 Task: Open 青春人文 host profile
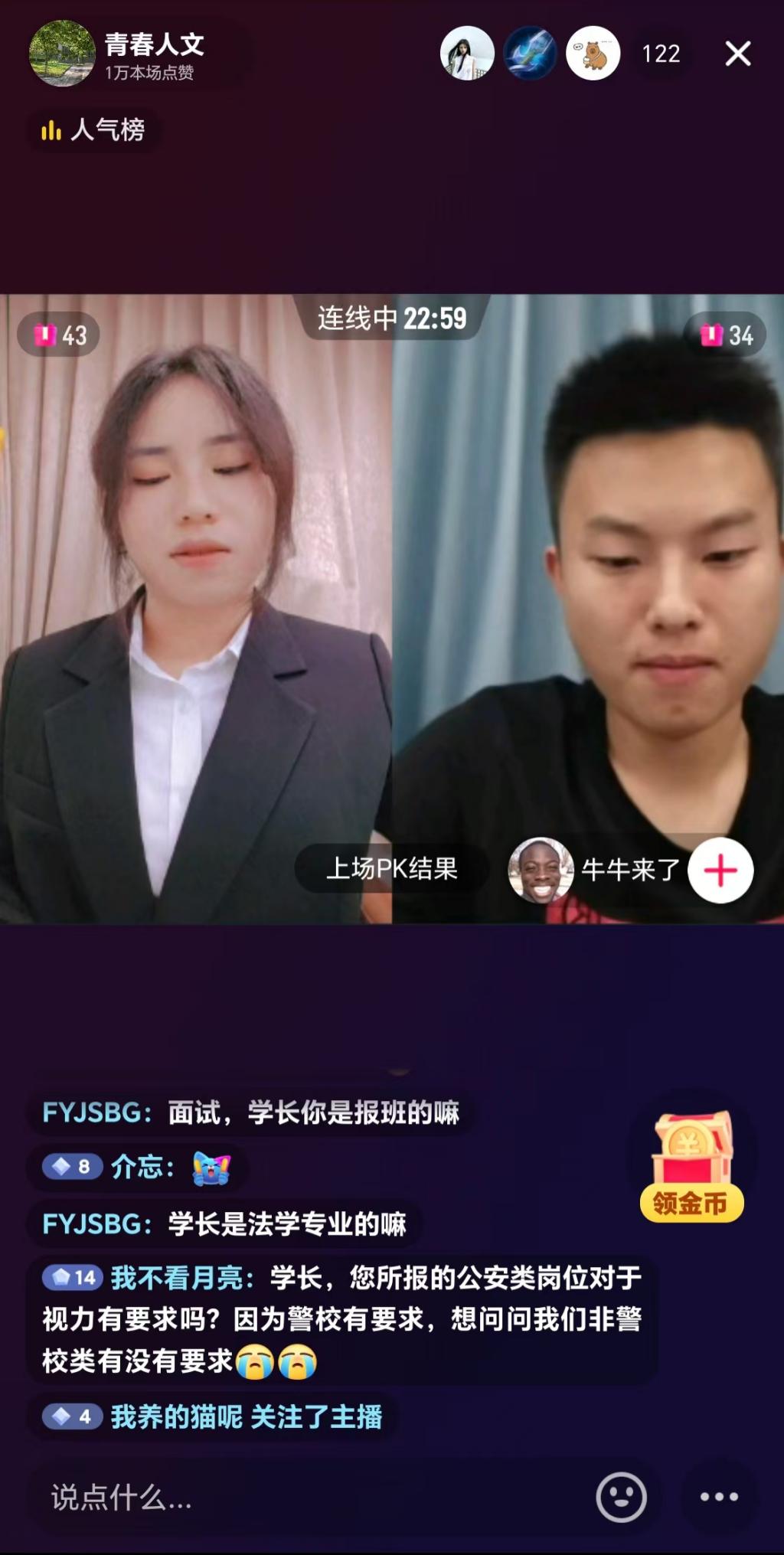[x=63, y=54]
